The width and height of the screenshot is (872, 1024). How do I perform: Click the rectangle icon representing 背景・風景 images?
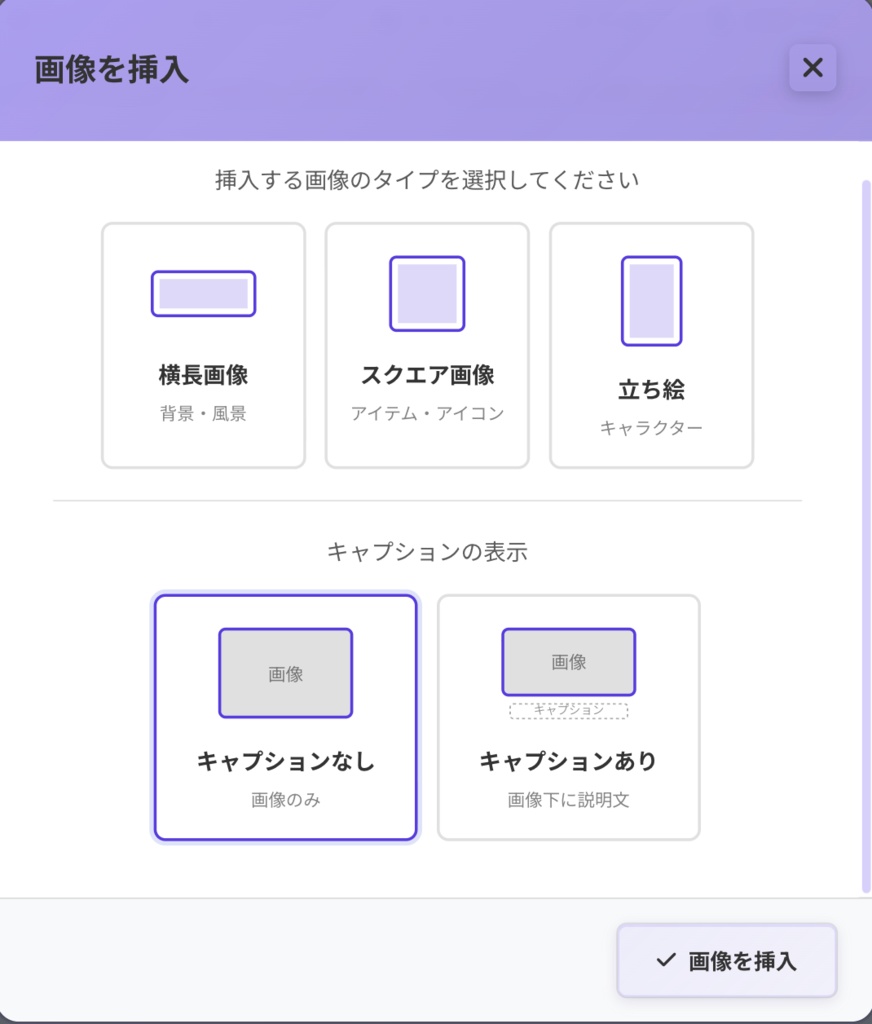click(203, 294)
